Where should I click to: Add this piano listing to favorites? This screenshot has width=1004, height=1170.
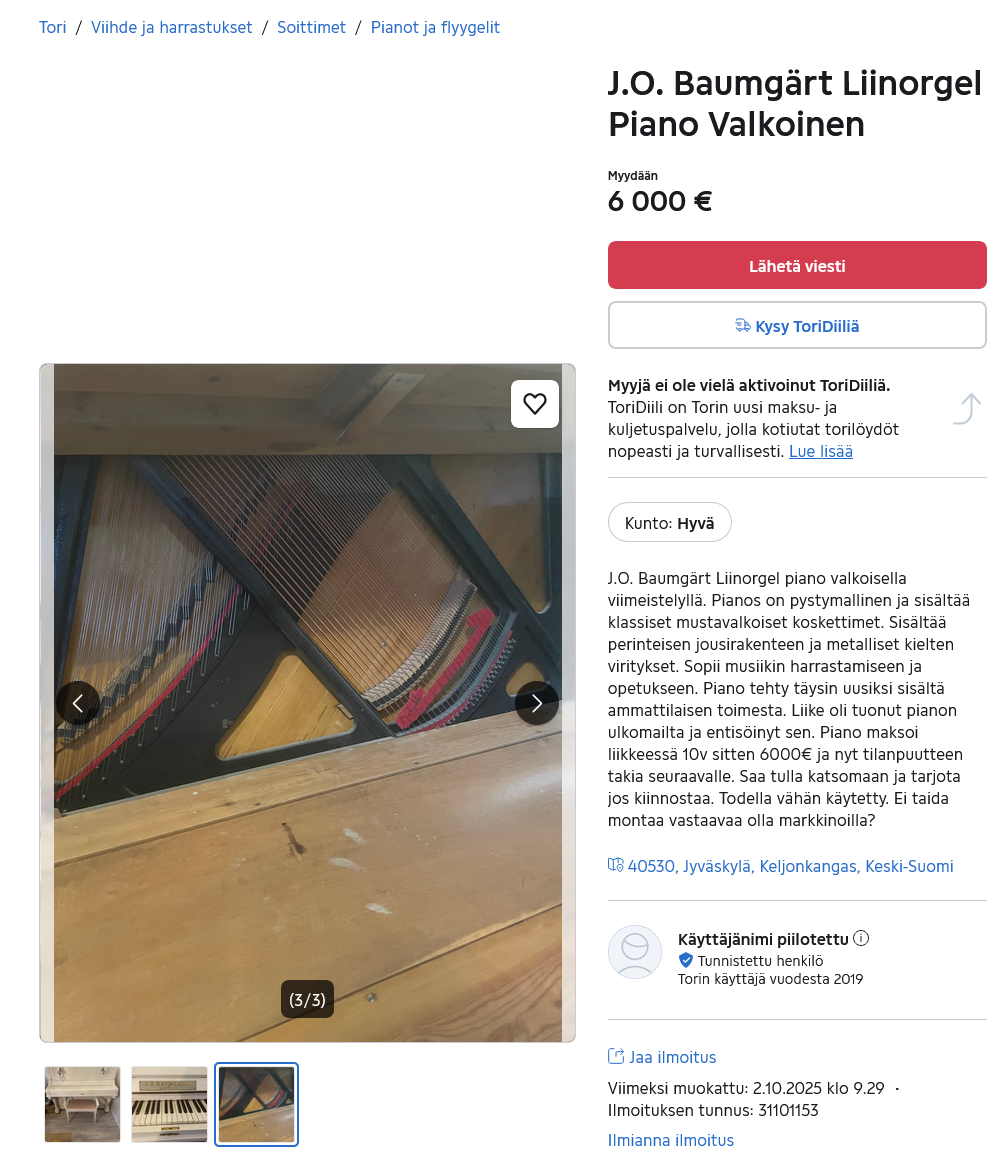[x=535, y=404]
